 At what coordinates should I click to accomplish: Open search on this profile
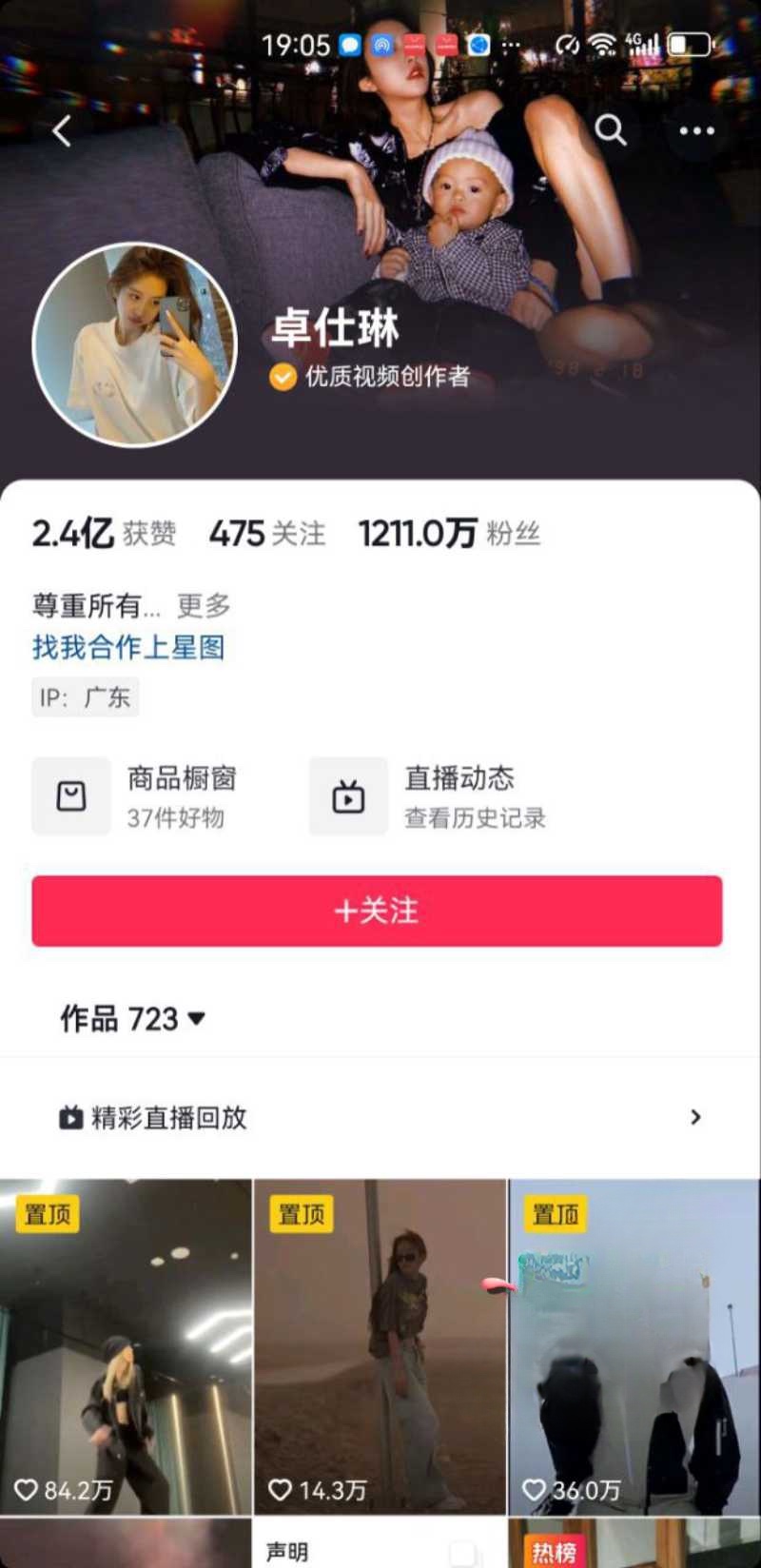pos(610,129)
